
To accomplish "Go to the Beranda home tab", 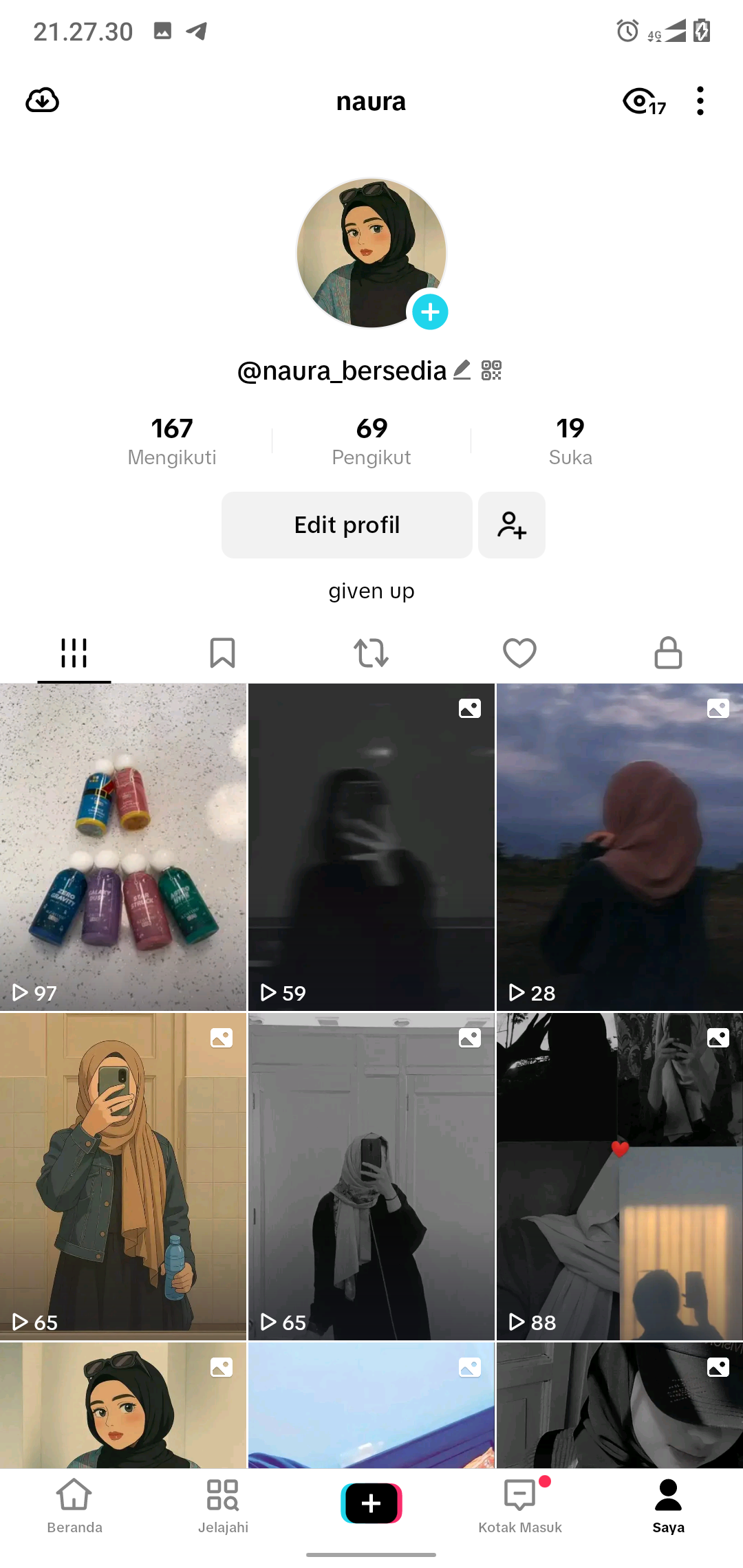I will [74, 1506].
